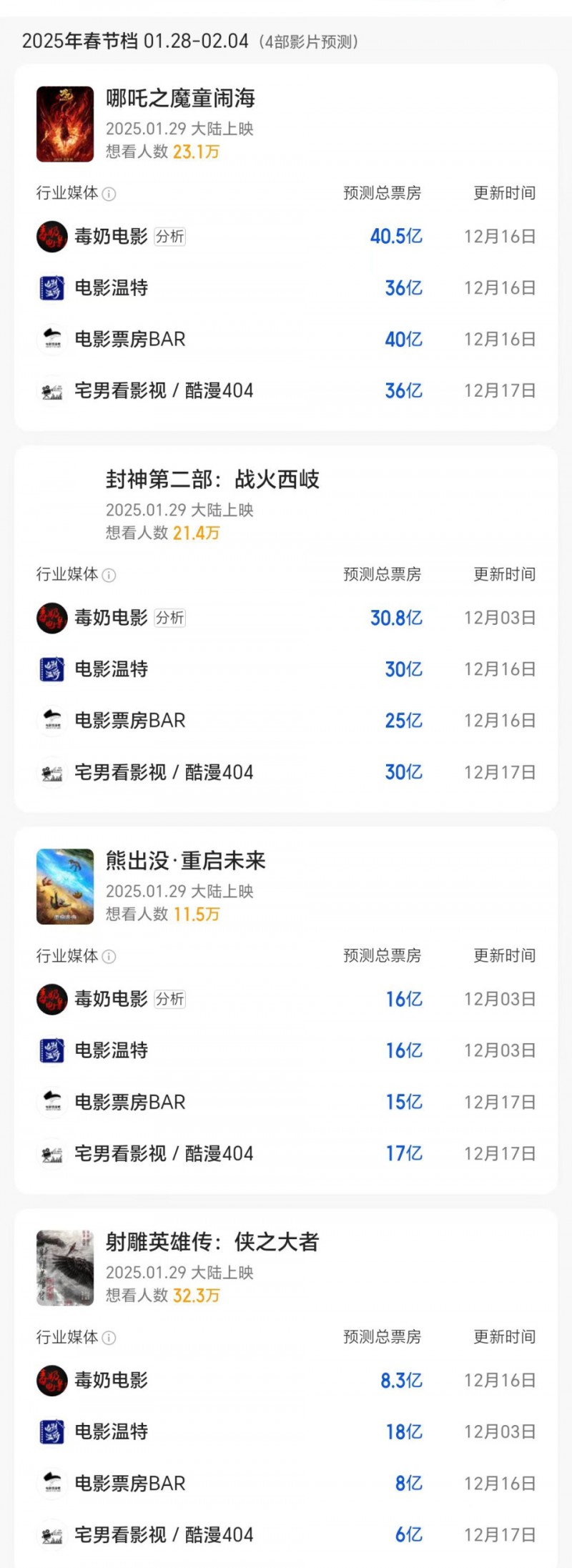Open the 熊出没·重启未来 poster thumbnail
Viewport: 572px width, 1568px height.
pos(65,885)
